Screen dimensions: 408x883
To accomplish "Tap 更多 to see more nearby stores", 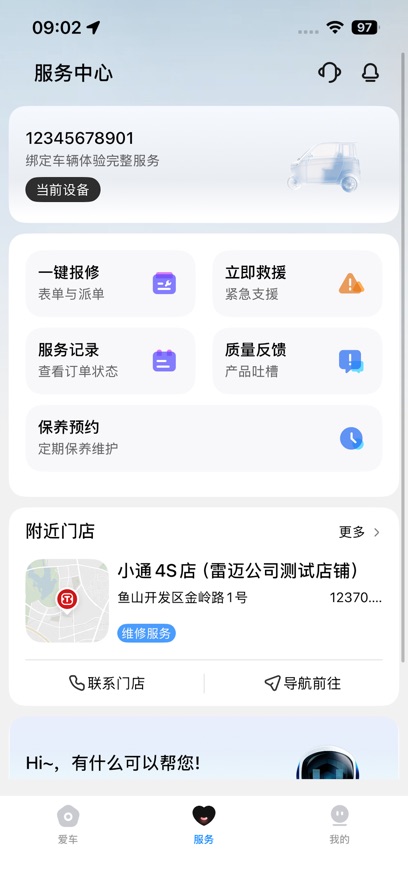I will 359,532.
